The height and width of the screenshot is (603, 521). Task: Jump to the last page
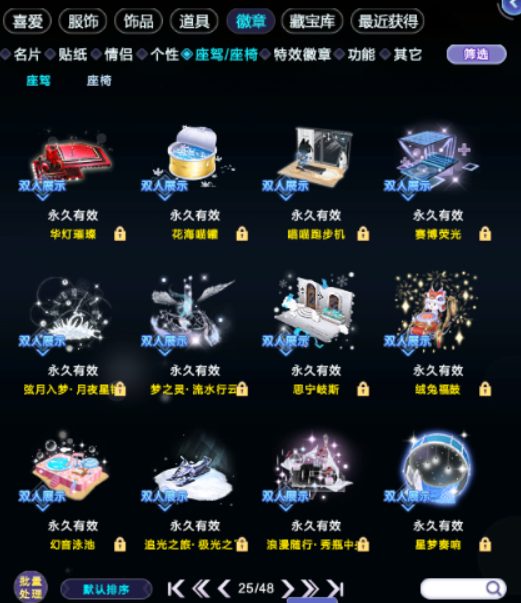(335, 588)
